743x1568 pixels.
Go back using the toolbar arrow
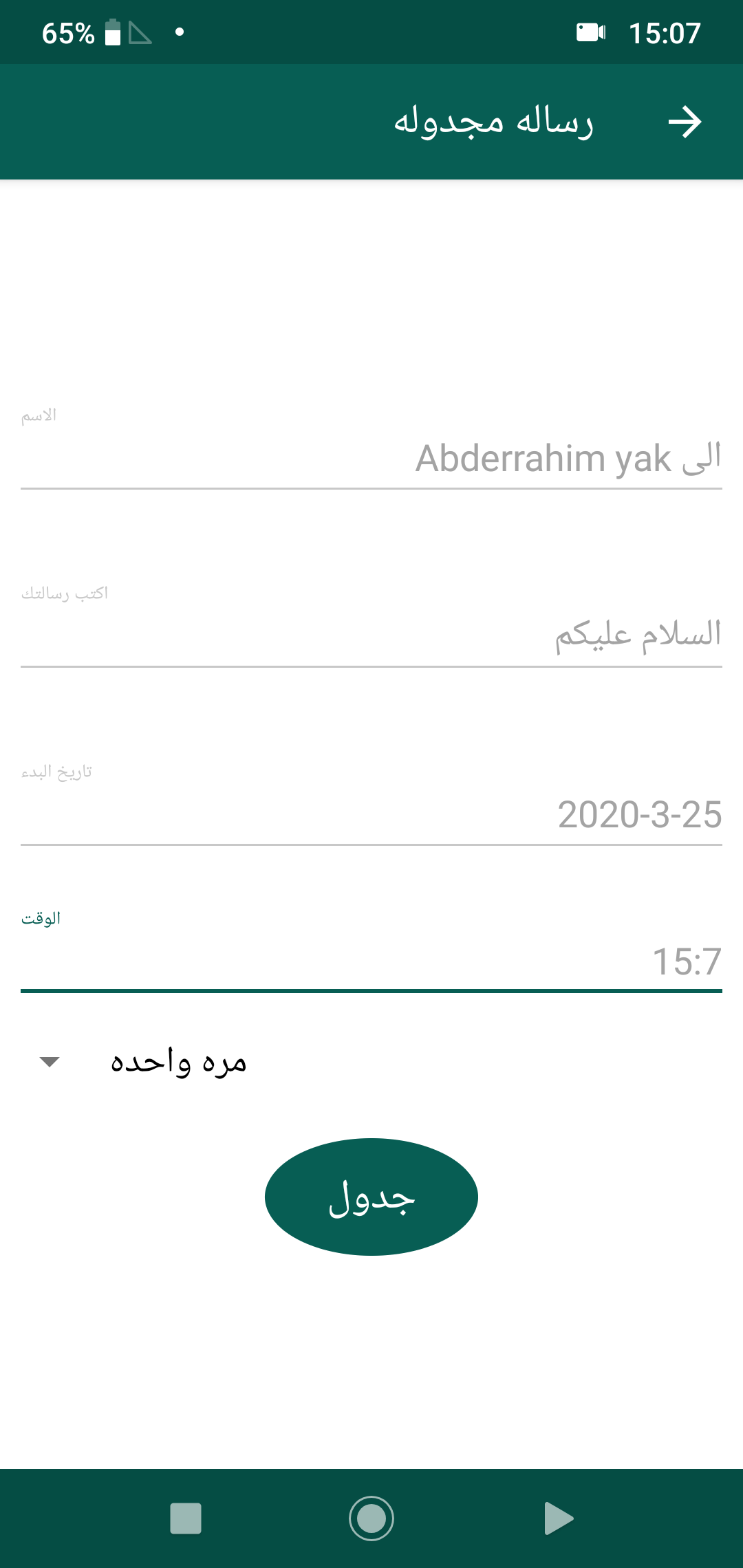click(685, 122)
